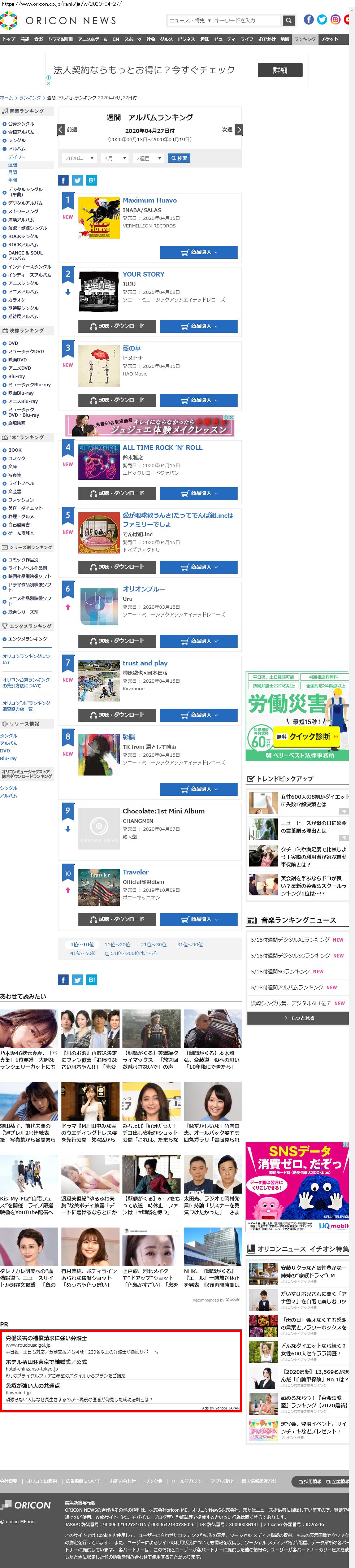Open the Maximum Huavo album link
Image resolution: width=355 pixels, height=1568 pixels.
[149, 200]
